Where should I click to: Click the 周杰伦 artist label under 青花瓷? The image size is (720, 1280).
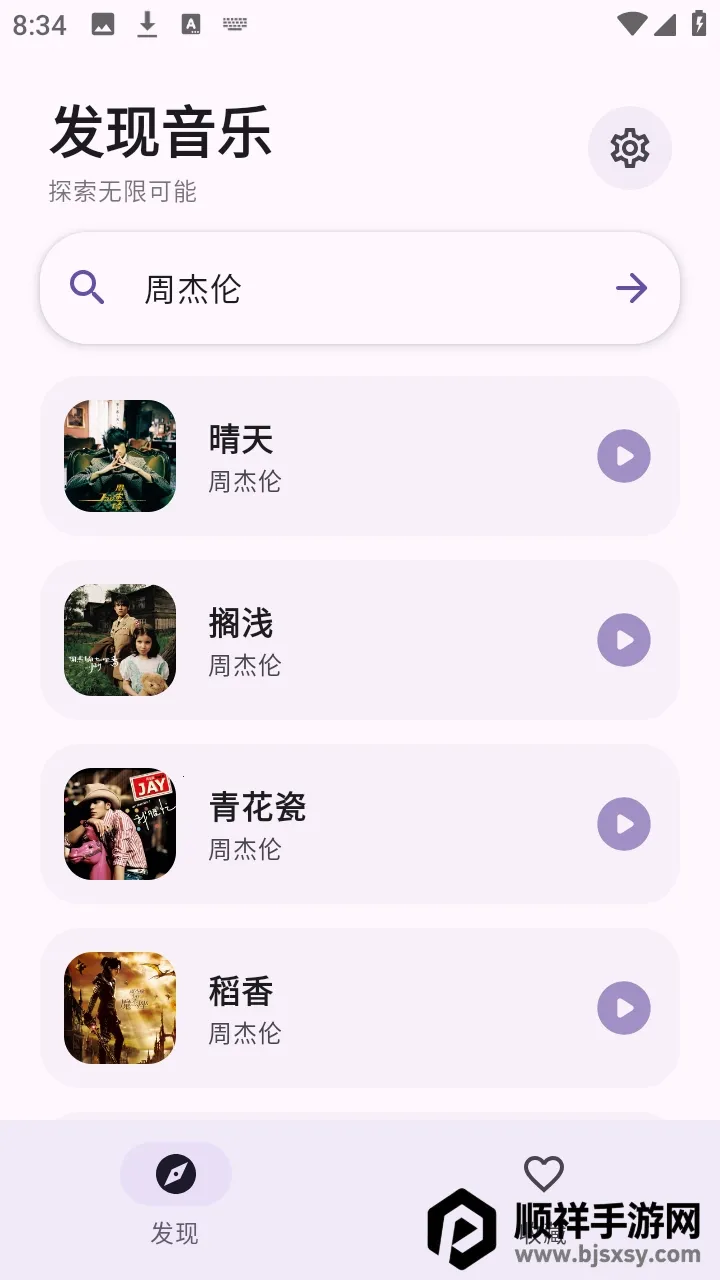point(245,850)
